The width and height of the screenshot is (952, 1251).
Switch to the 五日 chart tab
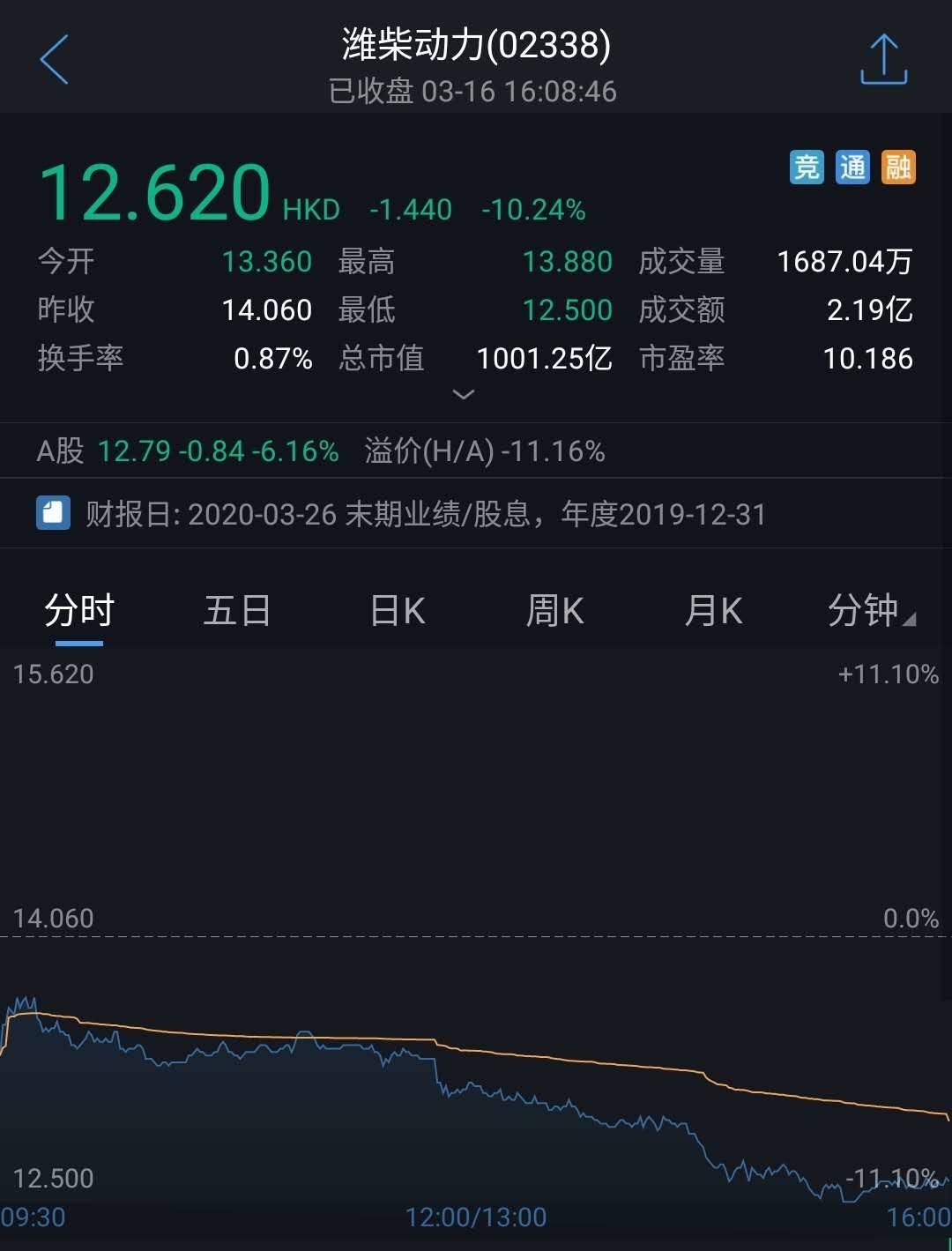click(x=237, y=610)
